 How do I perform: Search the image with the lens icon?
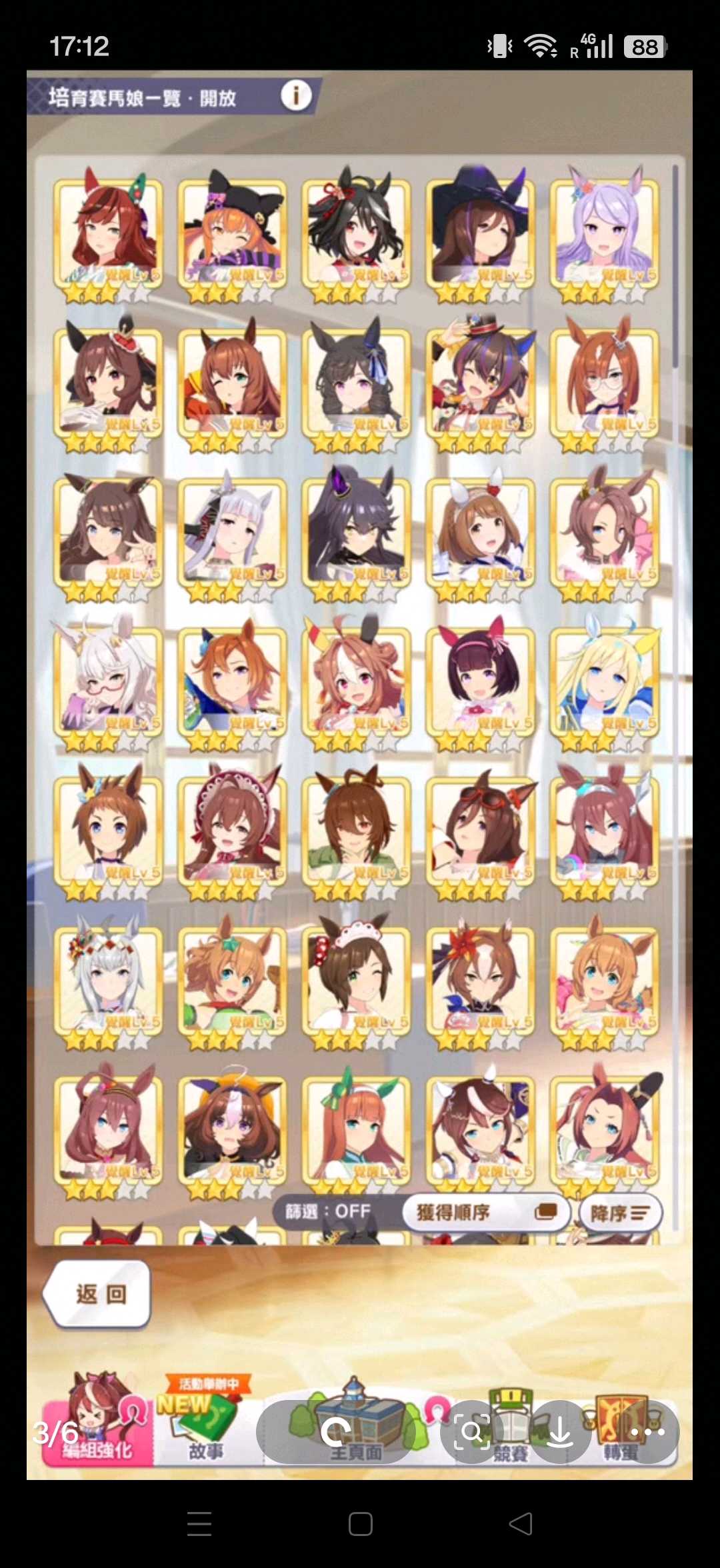(x=472, y=1432)
